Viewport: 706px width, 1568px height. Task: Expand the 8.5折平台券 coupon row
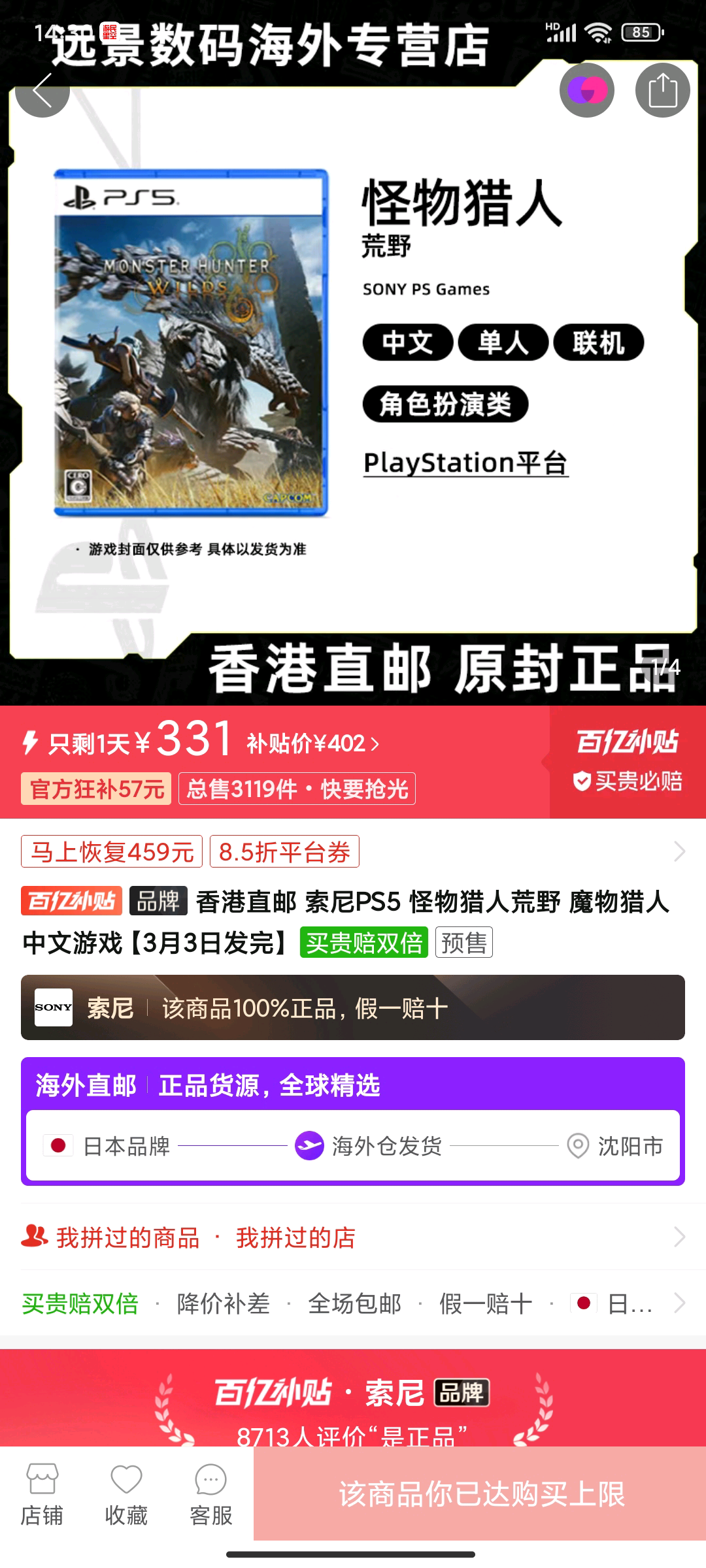pos(679,852)
